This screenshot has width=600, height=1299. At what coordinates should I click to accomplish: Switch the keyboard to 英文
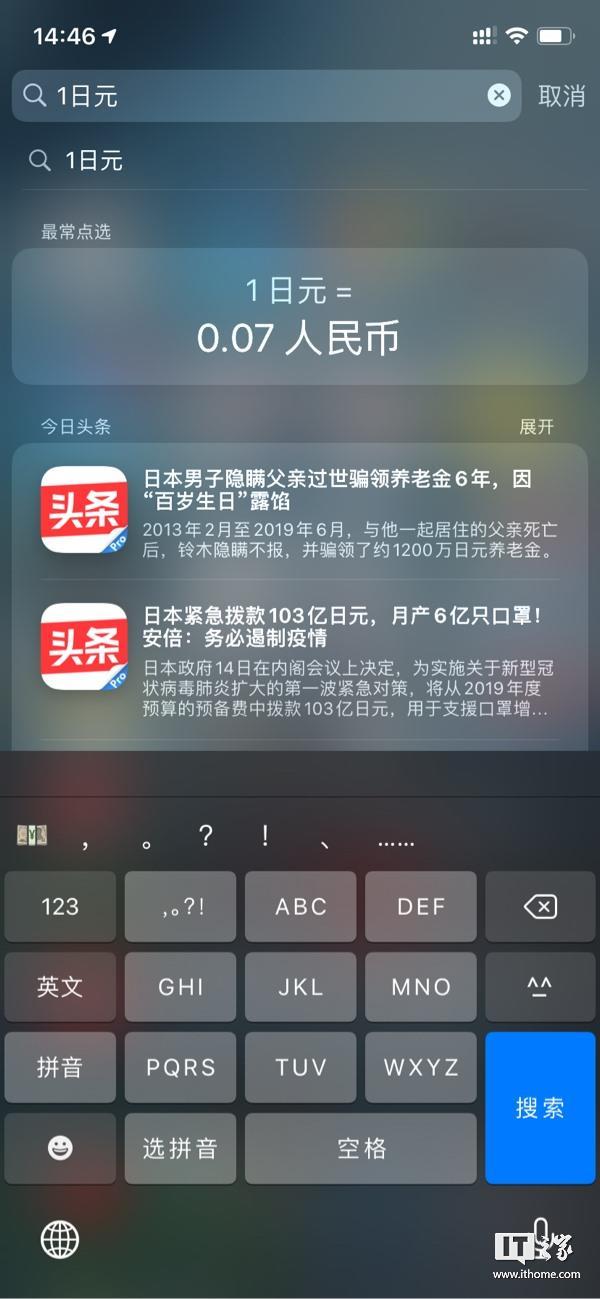click(x=60, y=987)
